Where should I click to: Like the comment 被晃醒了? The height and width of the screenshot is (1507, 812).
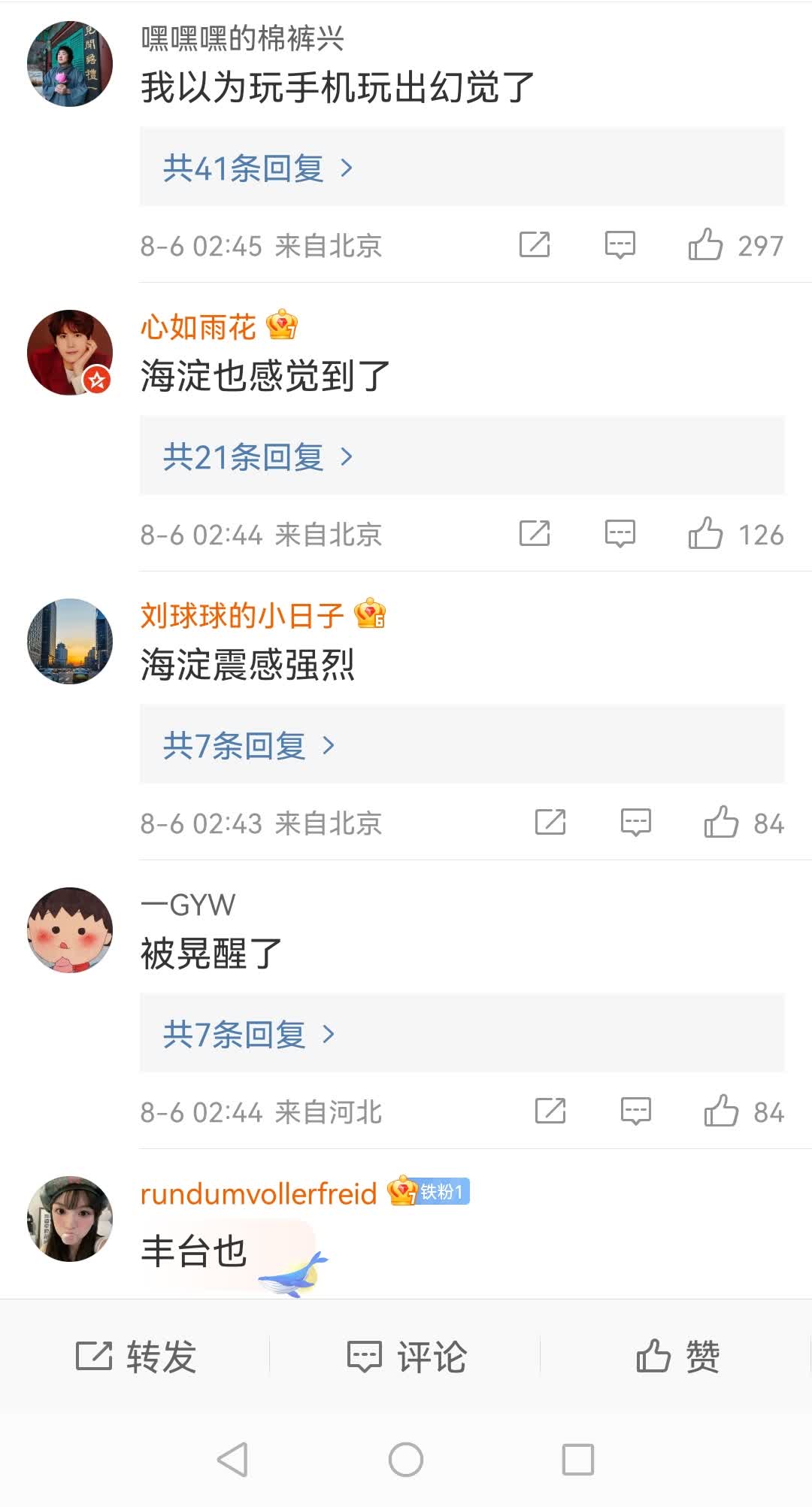[721, 1111]
